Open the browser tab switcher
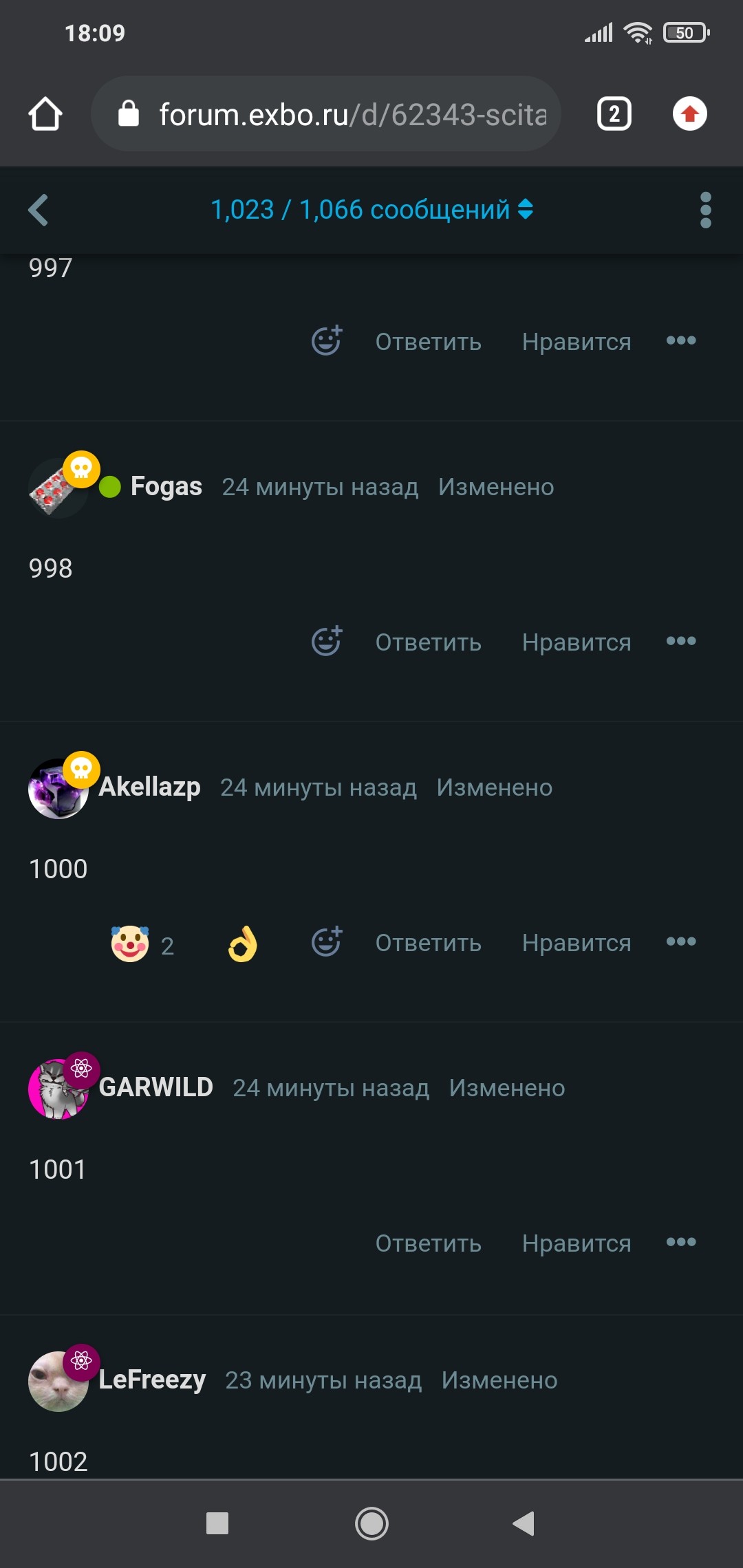 (x=614, y=114)
